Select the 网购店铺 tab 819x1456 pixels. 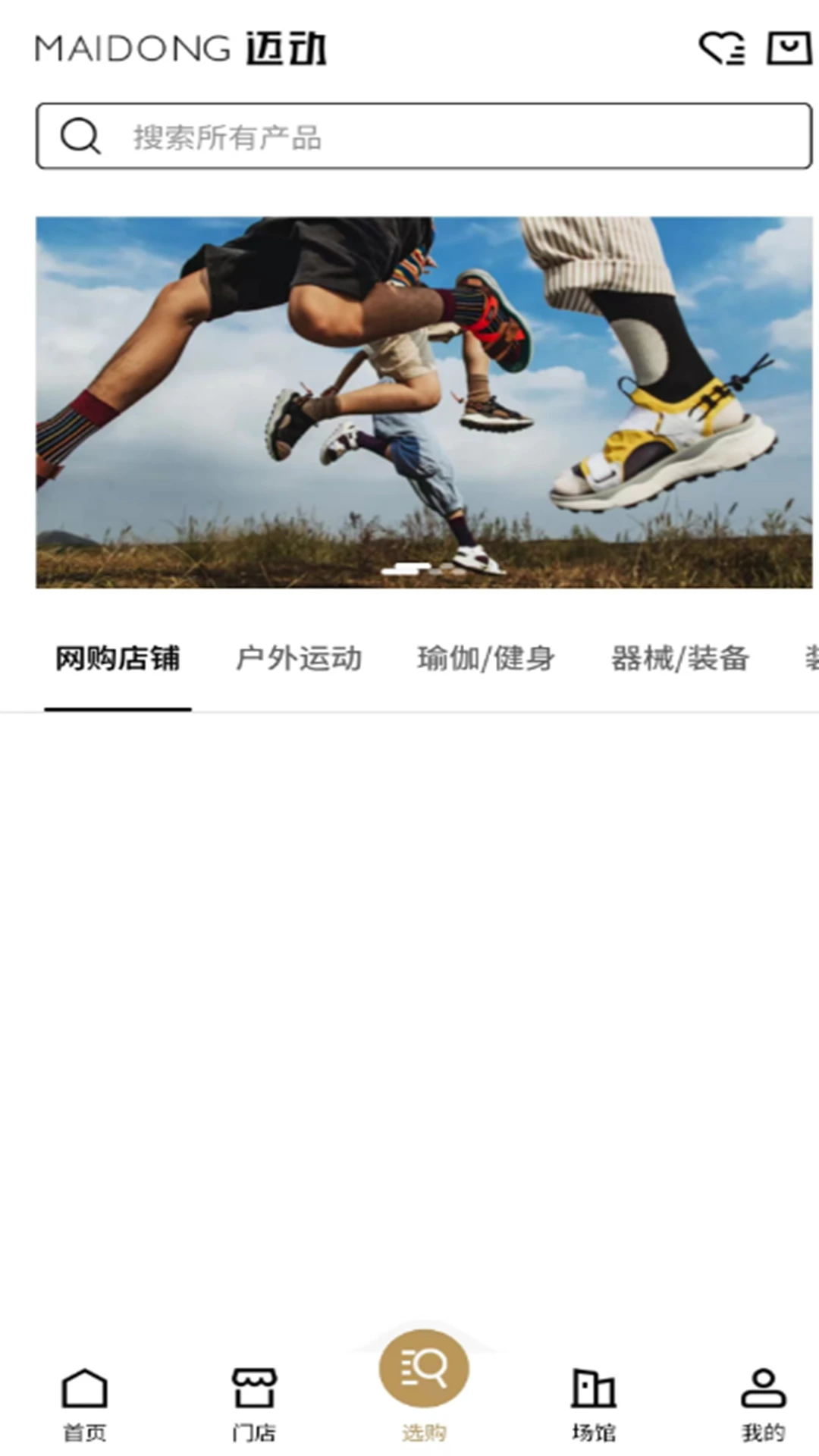pos(118,658)
